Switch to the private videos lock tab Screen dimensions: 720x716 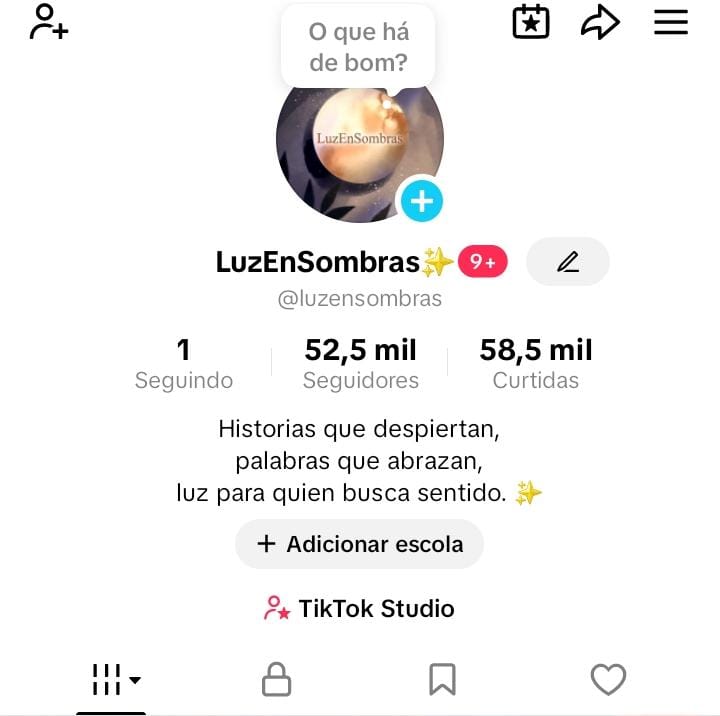276,680
